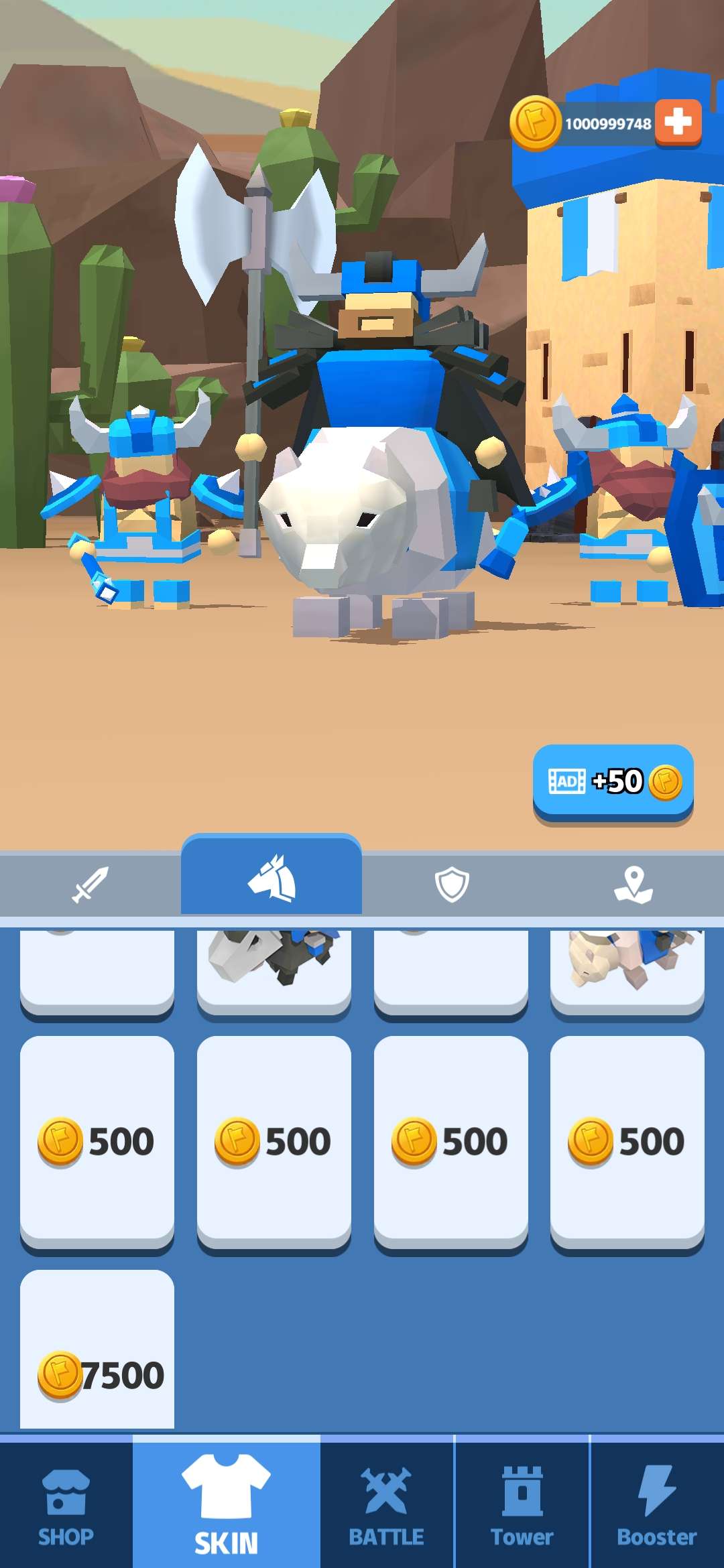
Task: Switch to the map location tab
Action: (x=633, y=884)
